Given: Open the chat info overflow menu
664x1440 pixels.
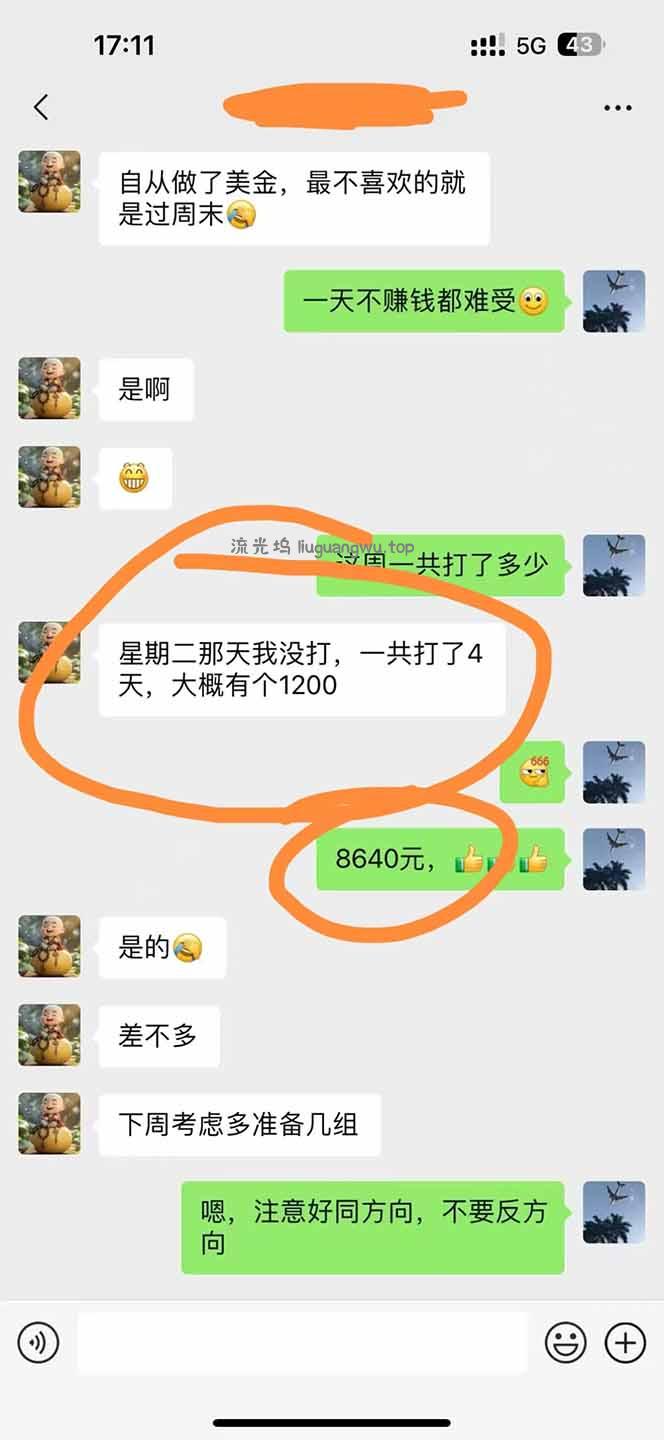Looking at the screenshot, I should coord(617,107).
